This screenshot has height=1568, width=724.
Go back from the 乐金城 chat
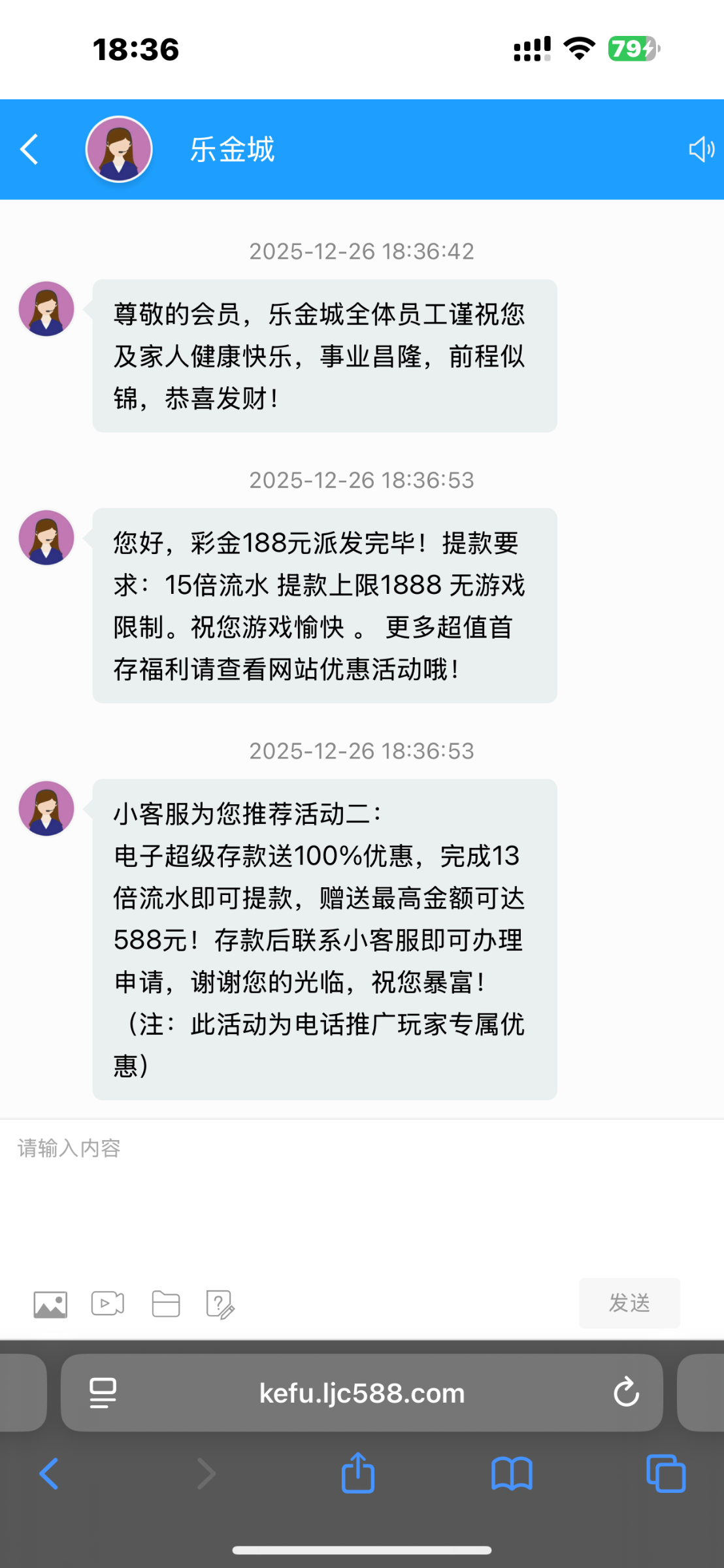[x=29, y=150]
